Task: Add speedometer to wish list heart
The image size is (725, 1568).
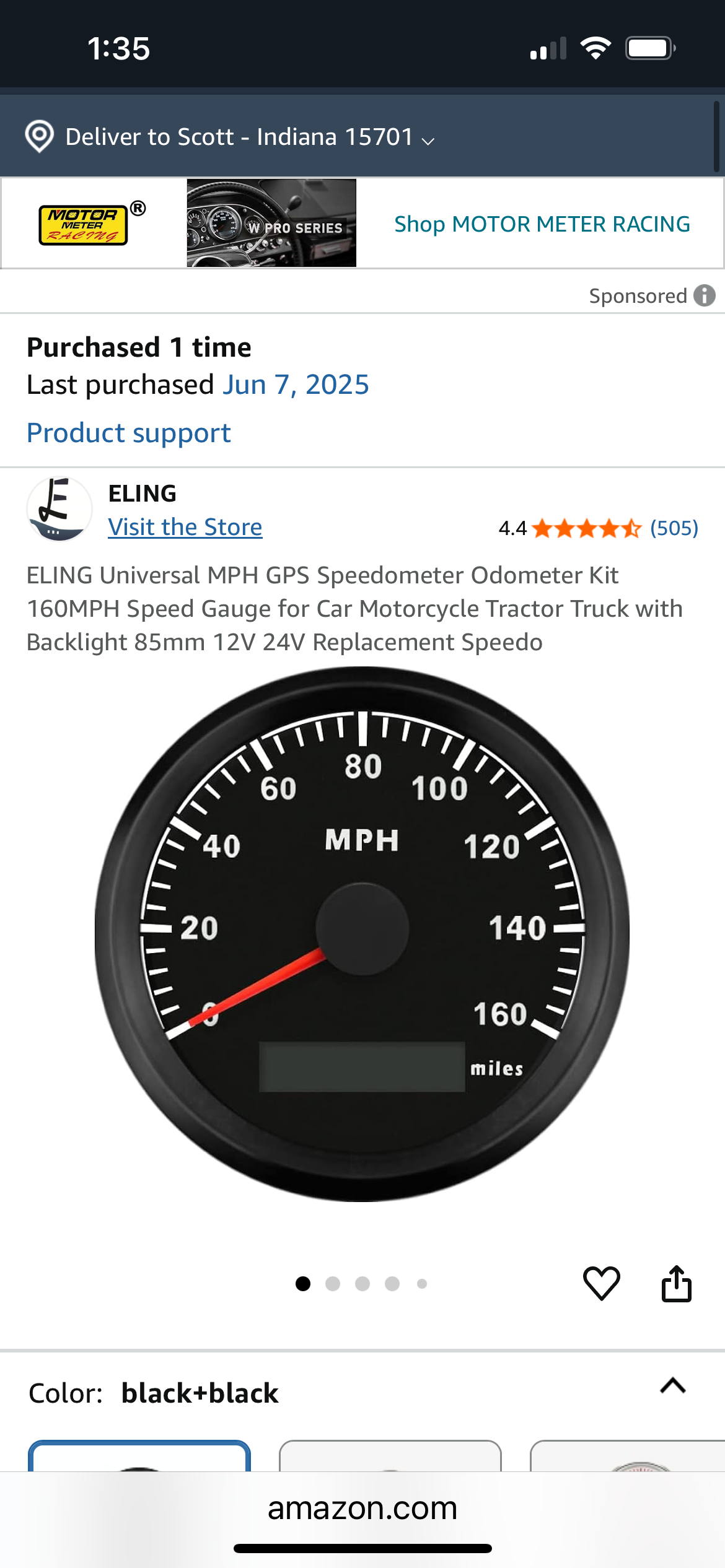Action: point(601,1283)
